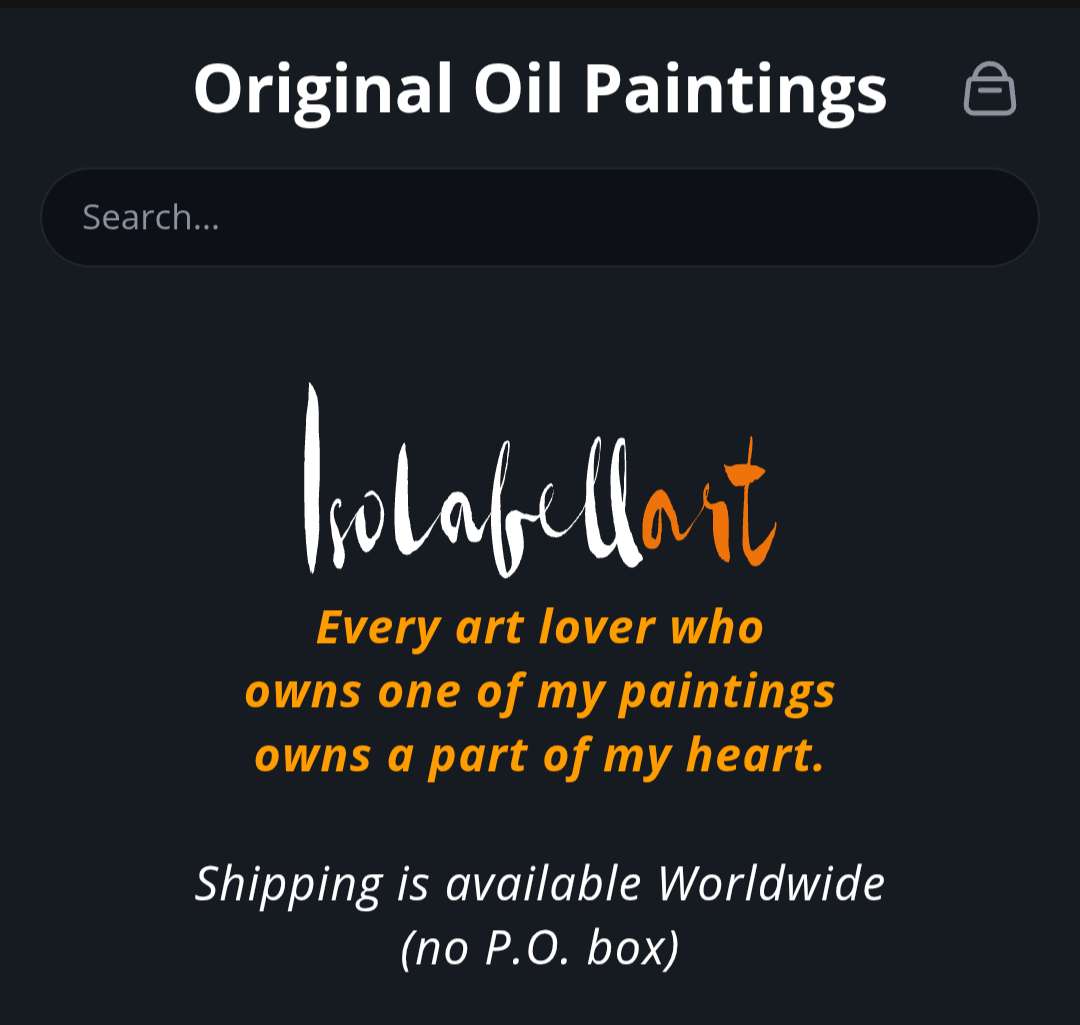Open the shopping bag icon
Image resolution: width=1080 pixels, height=1025 pixels.
[990, 90]
